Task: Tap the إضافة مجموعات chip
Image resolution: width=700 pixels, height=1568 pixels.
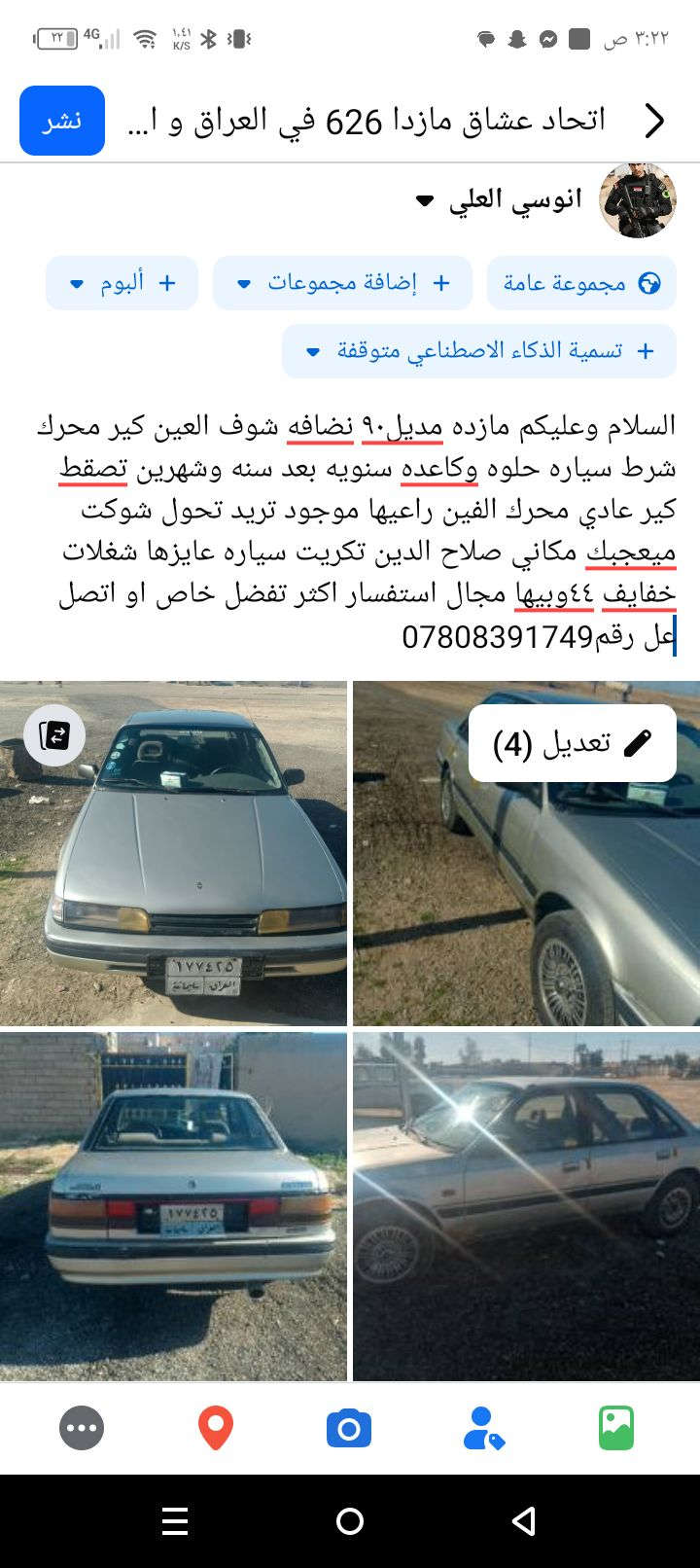Action: 342,283
